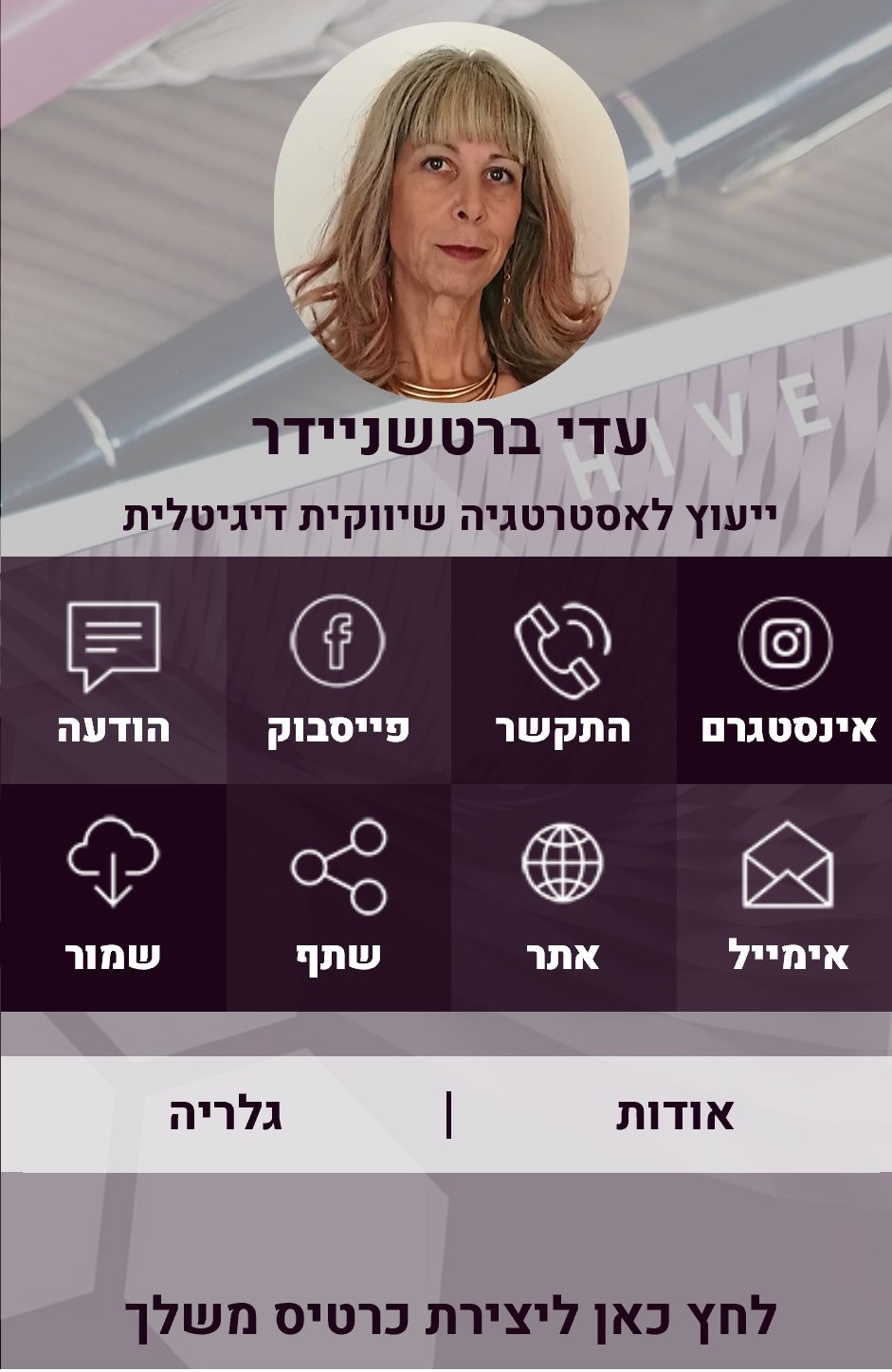
Task: Visit the website (אתר) tile
Action: pos(563,897)
